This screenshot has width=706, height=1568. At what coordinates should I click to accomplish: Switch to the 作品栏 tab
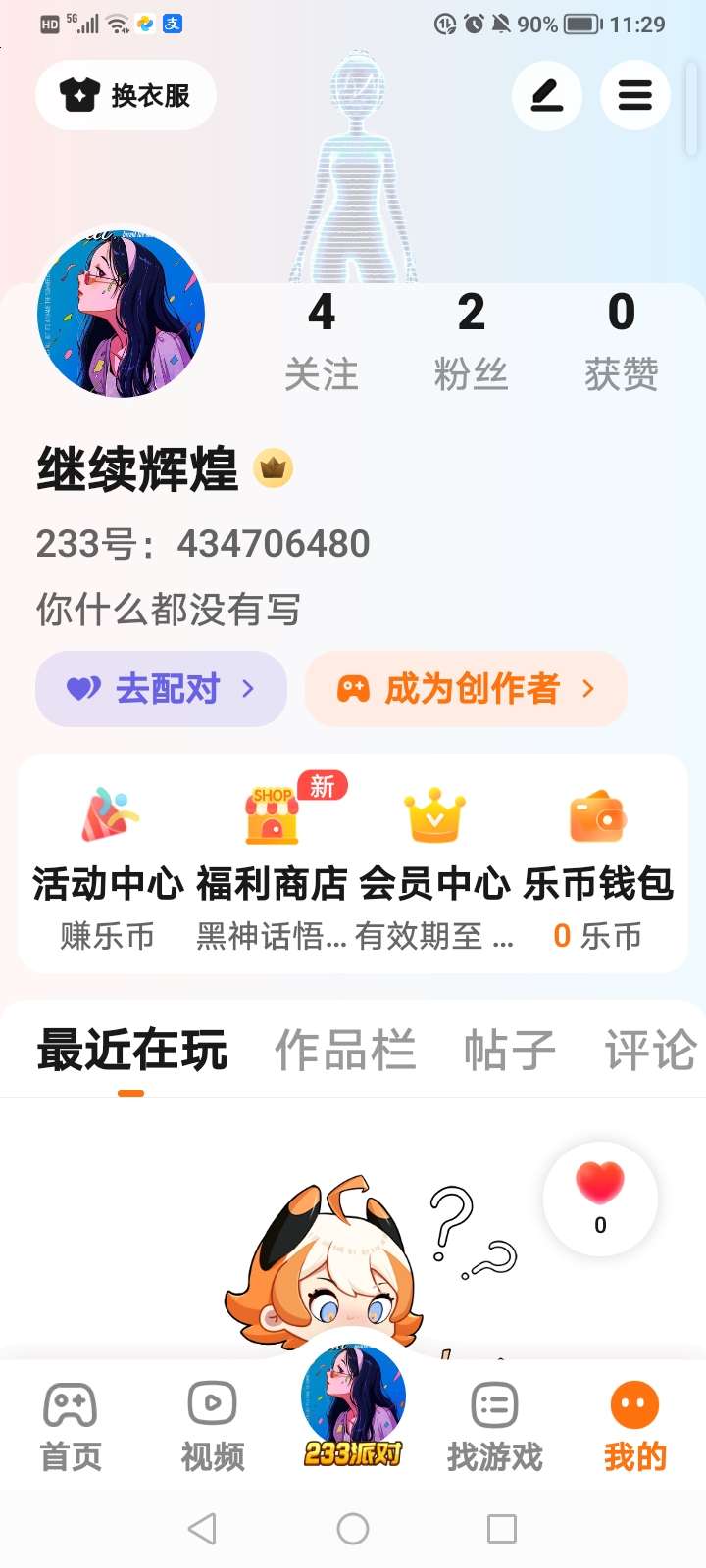(x=345, y=1051)
